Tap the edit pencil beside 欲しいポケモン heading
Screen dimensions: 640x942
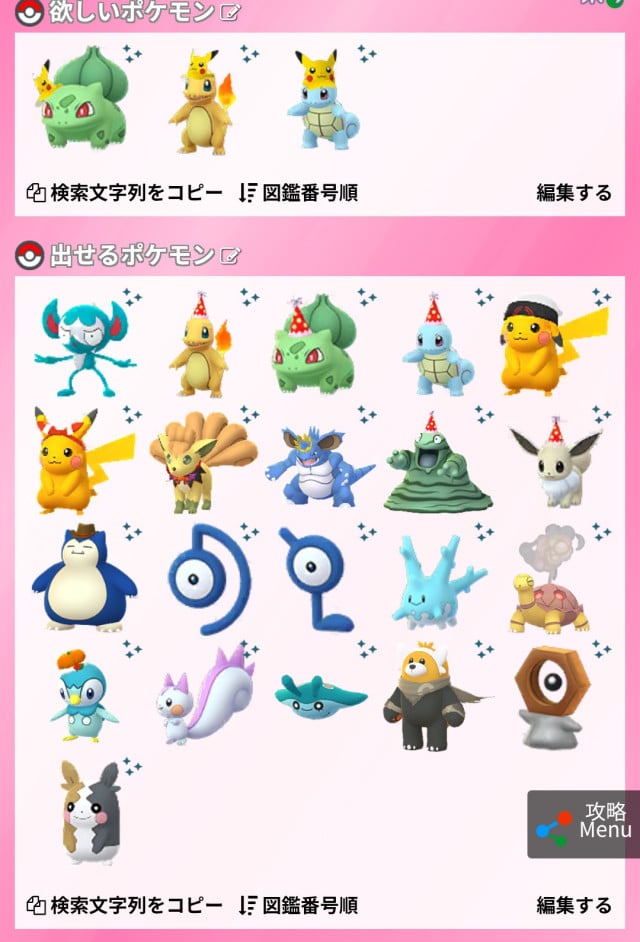(230, 12)
